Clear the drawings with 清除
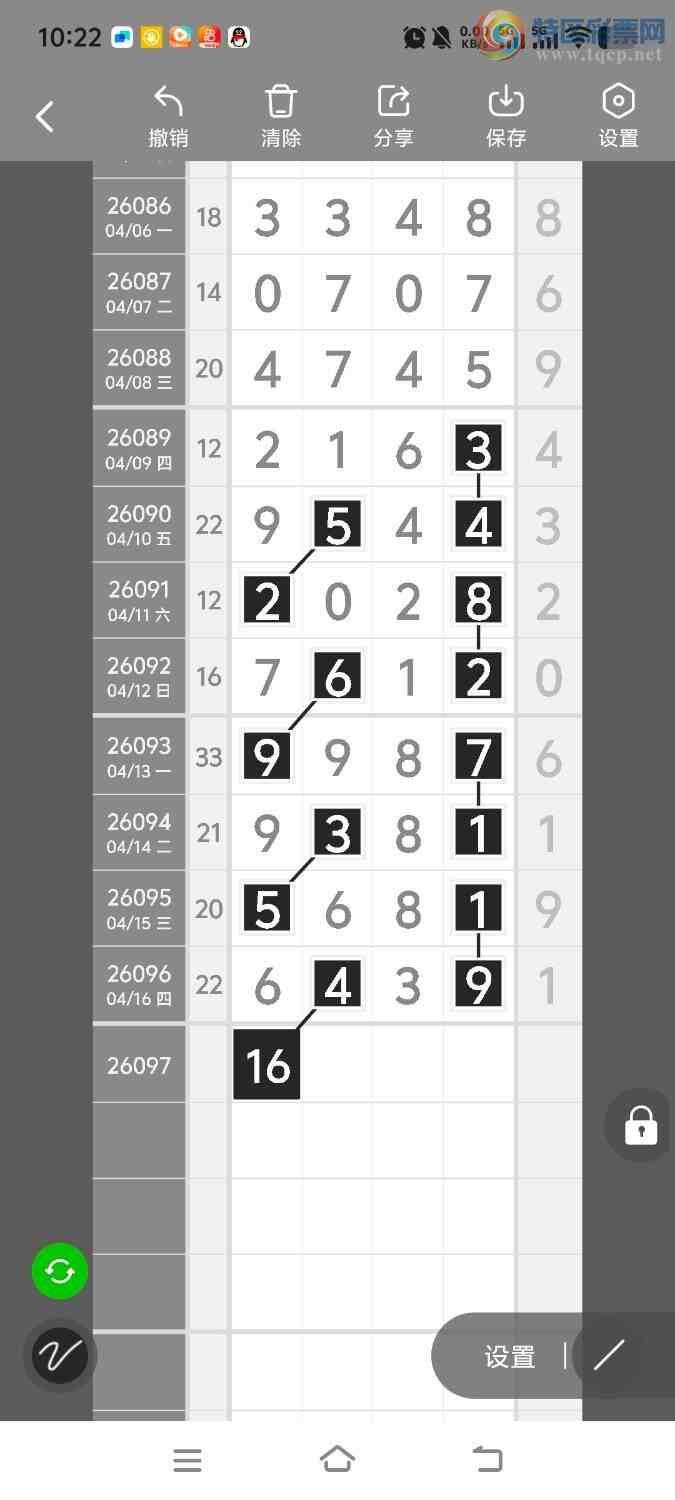675x1500 pixels. pos(281,117)
